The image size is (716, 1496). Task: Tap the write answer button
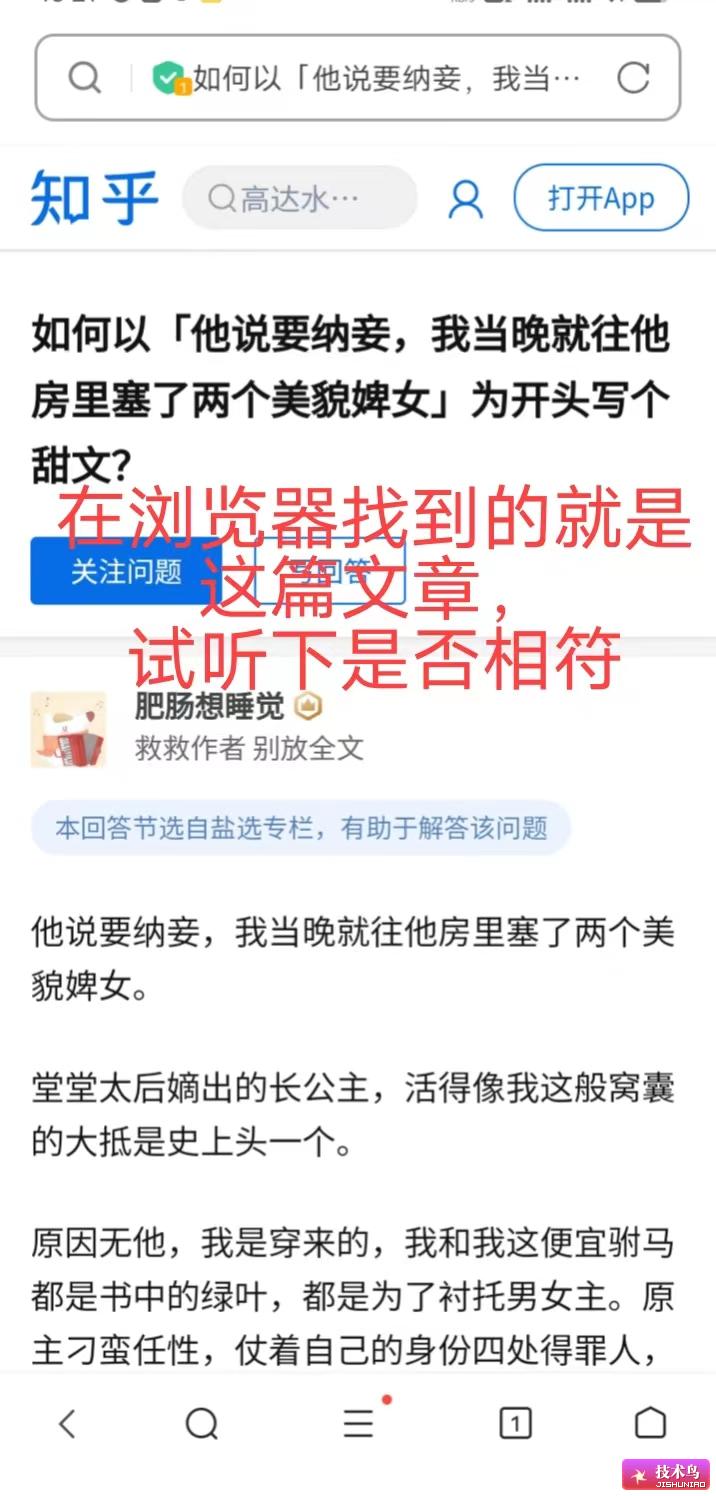(x=330, y=571)
